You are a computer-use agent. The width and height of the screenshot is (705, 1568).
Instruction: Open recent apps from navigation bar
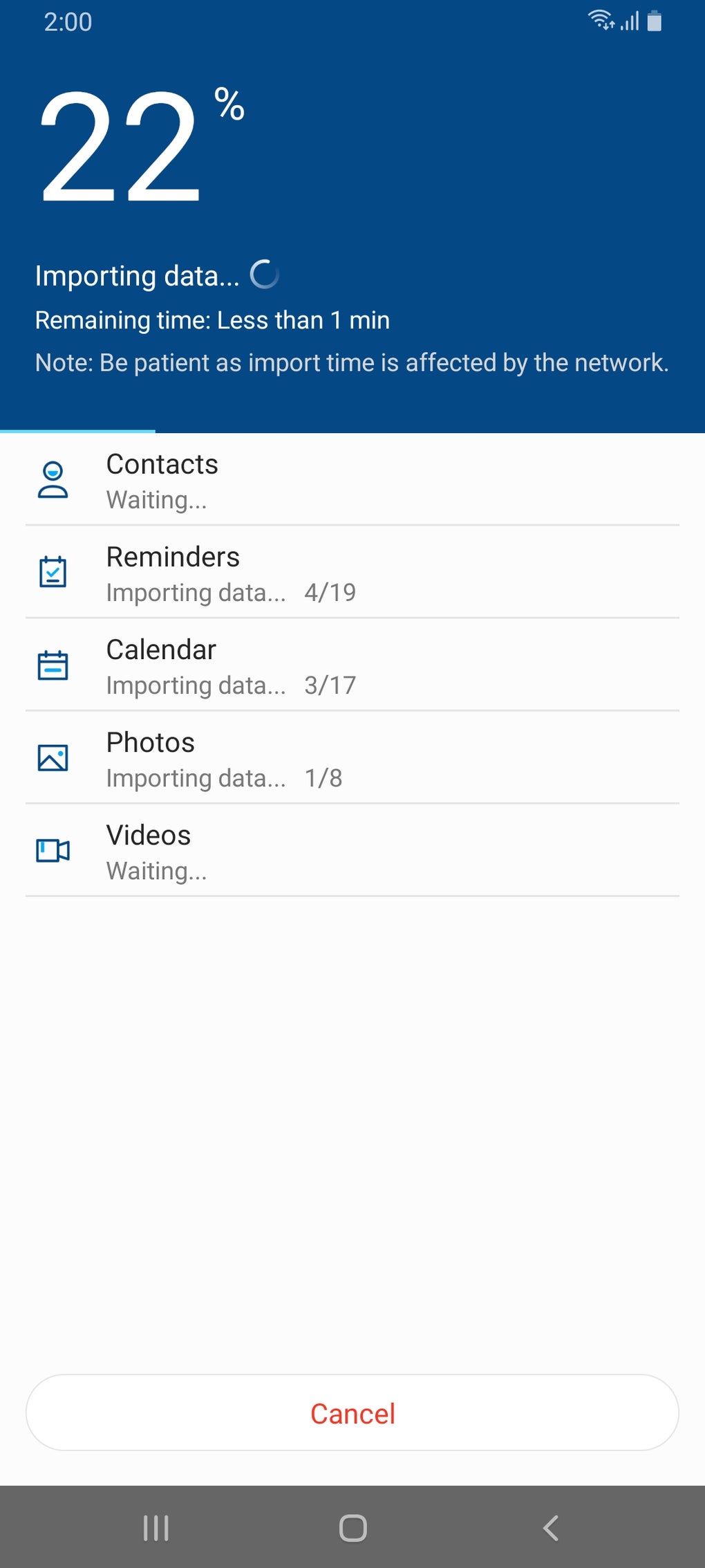pyautogui.click(x=156, y=1528)
